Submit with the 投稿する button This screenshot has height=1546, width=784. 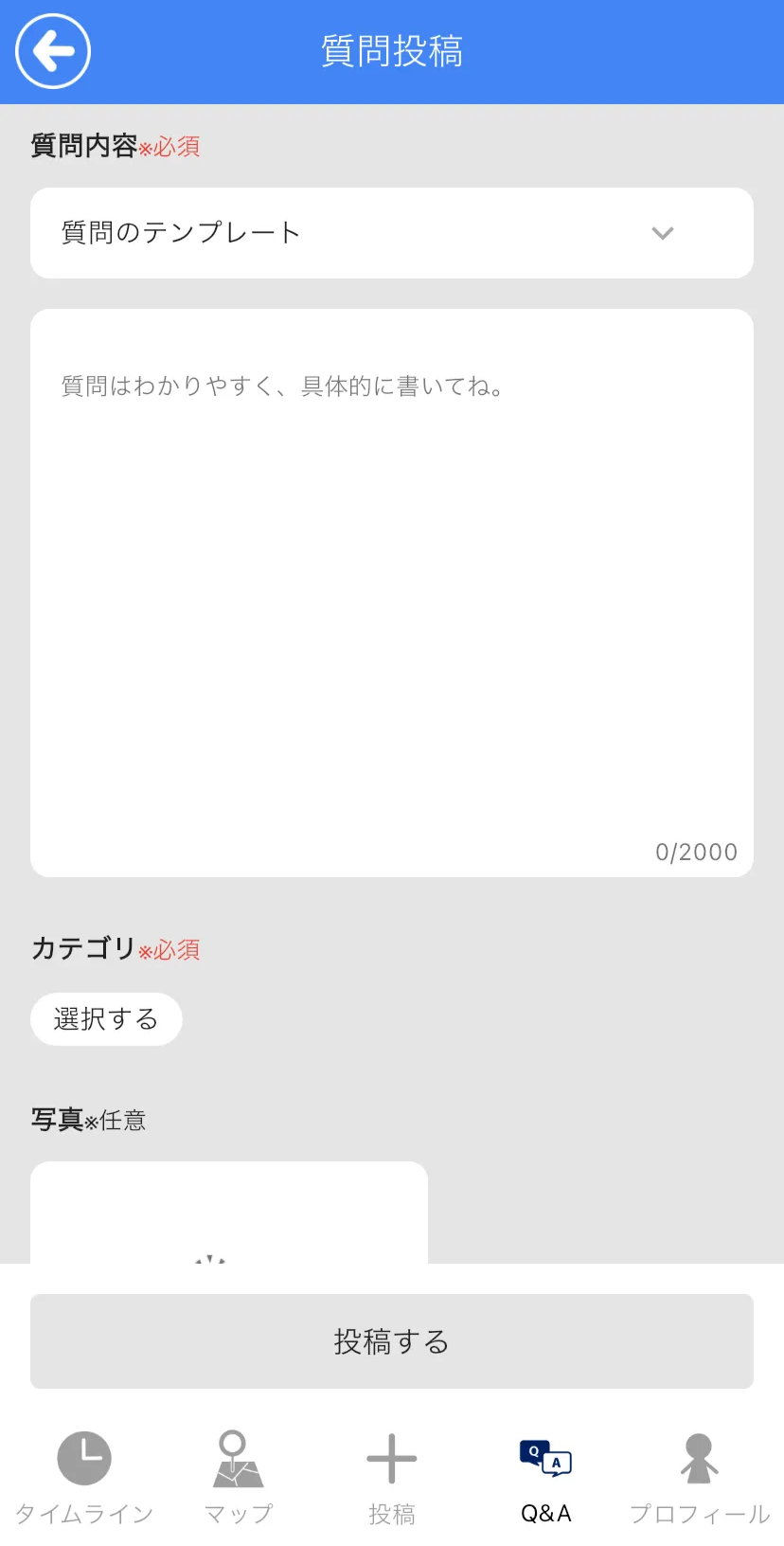[x=391, y=1341]
